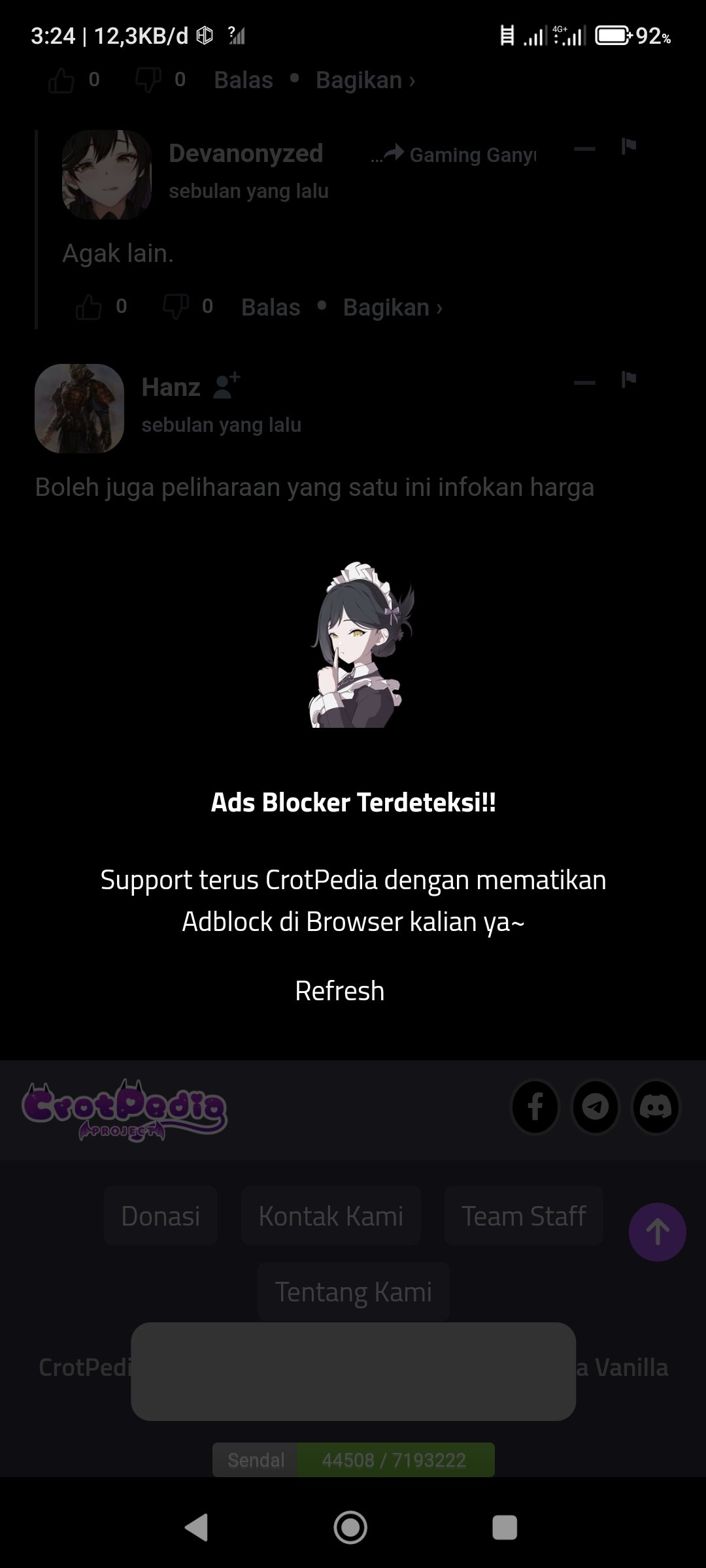Screen dimensions: 706x1568
Task: Follow user Hanz
Action: 227,385
